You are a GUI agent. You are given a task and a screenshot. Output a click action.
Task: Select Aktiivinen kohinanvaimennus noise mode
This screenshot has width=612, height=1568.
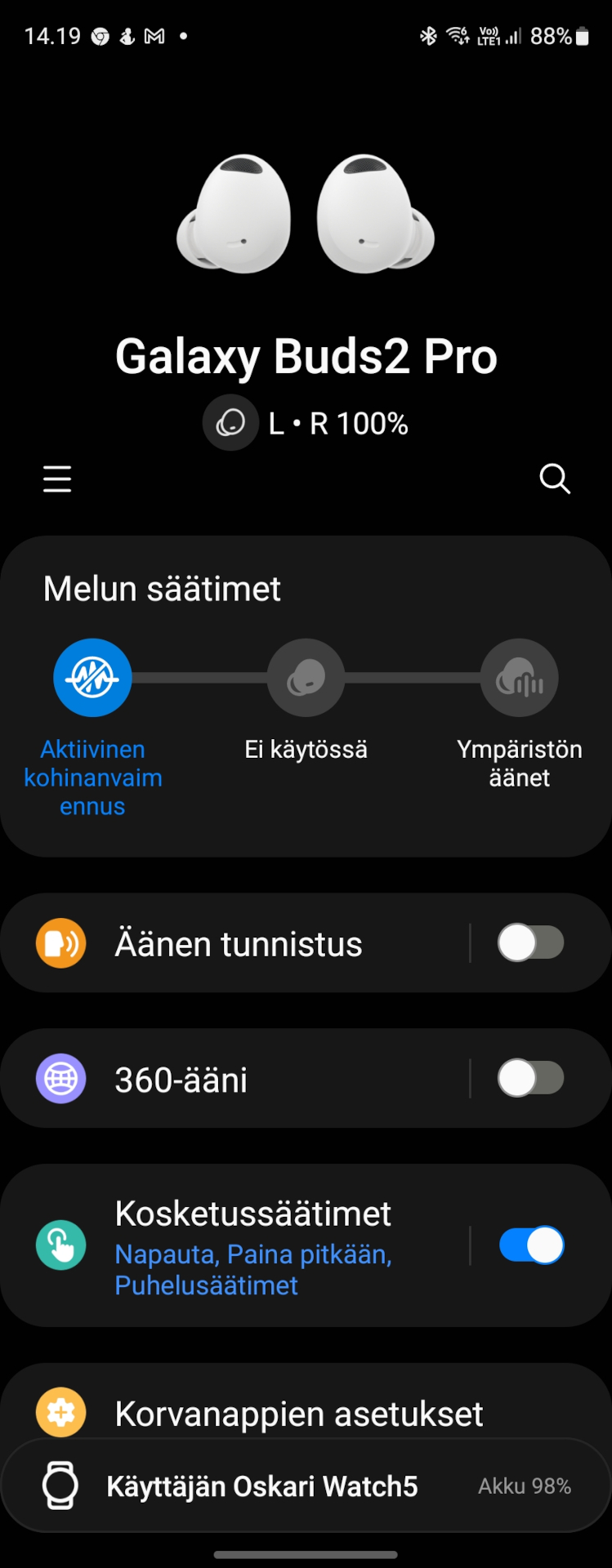point(92,678)
